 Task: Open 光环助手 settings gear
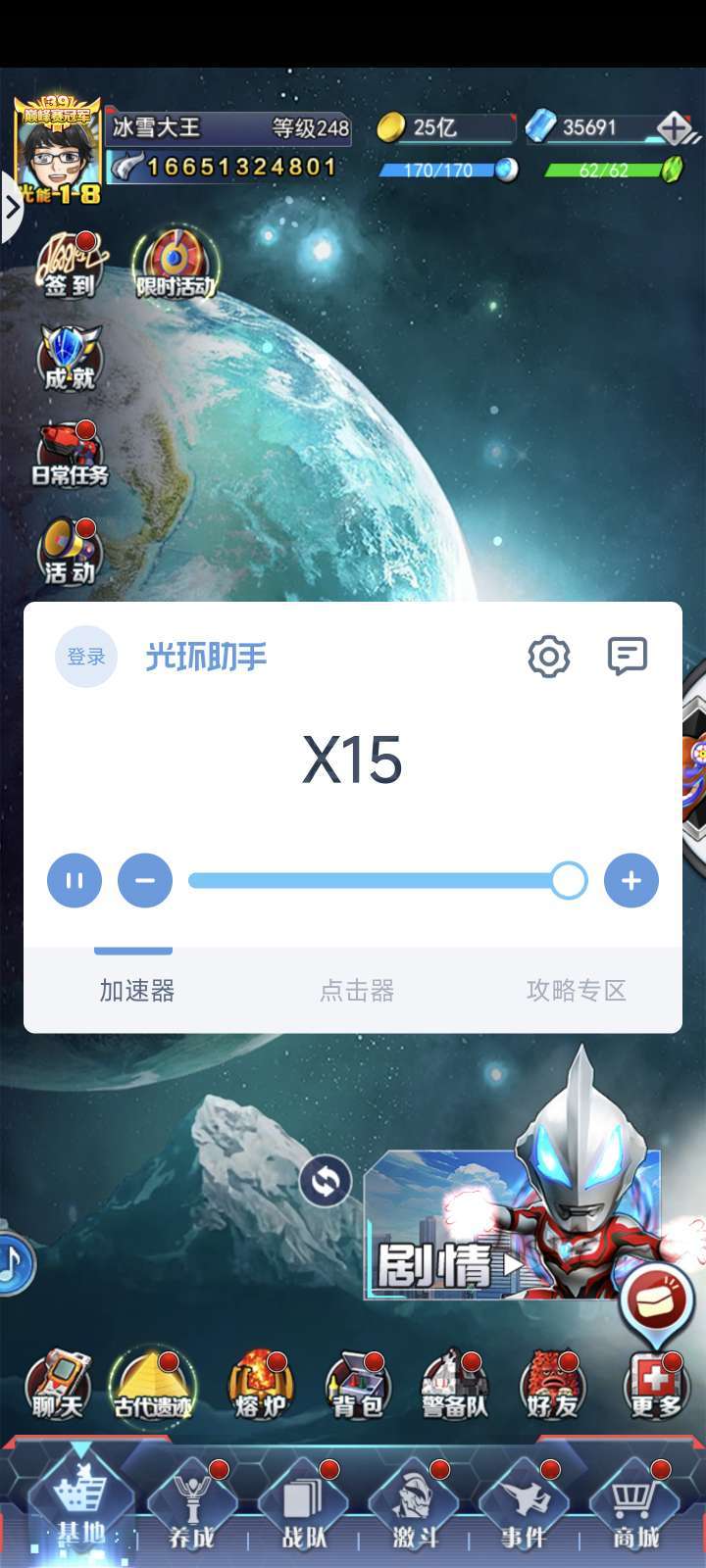coord(548,657)
